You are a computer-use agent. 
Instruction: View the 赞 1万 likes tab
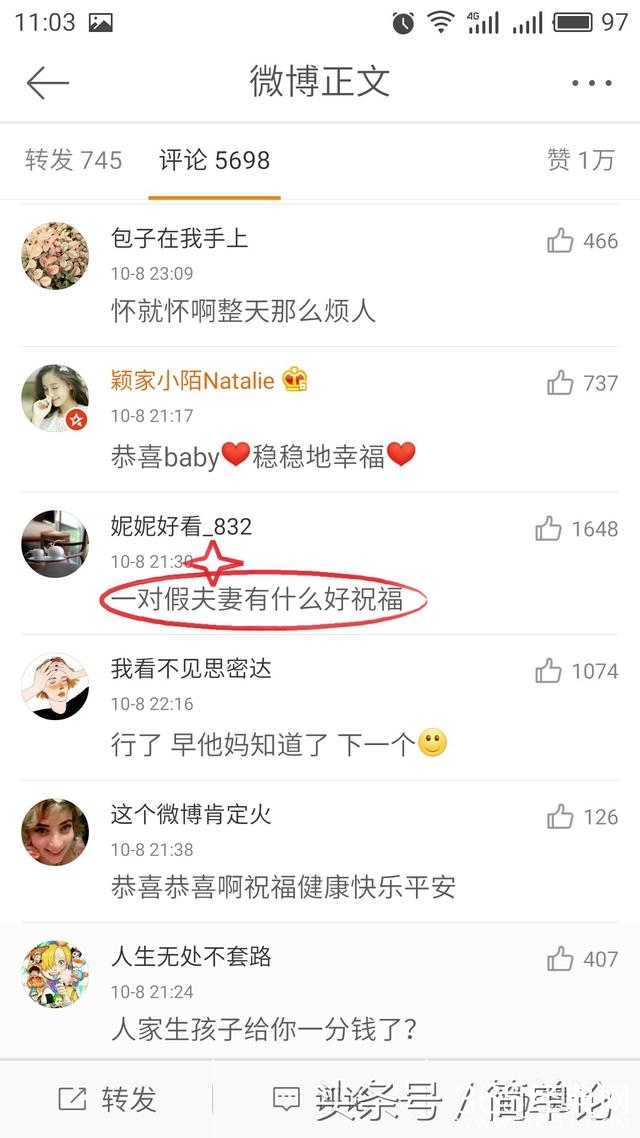click(x=580, y=160)
